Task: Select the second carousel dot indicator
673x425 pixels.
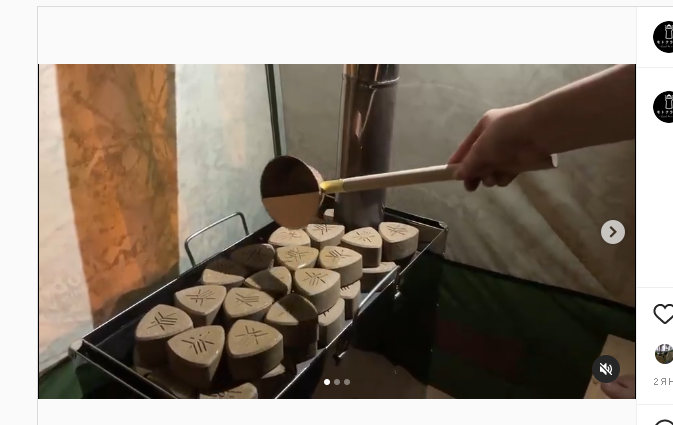Action: 337,382
